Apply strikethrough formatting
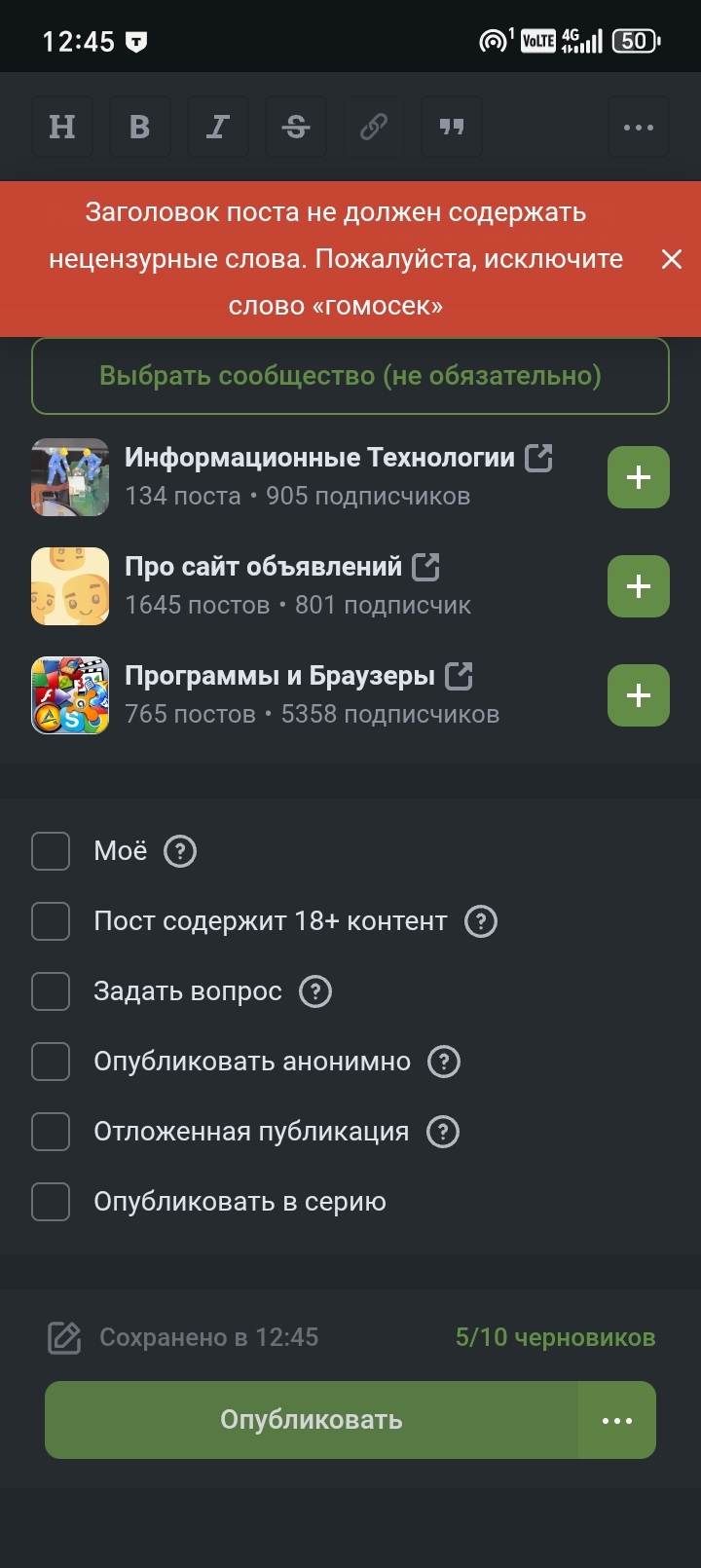The image size is (701, 1568). tap(296, 127)
